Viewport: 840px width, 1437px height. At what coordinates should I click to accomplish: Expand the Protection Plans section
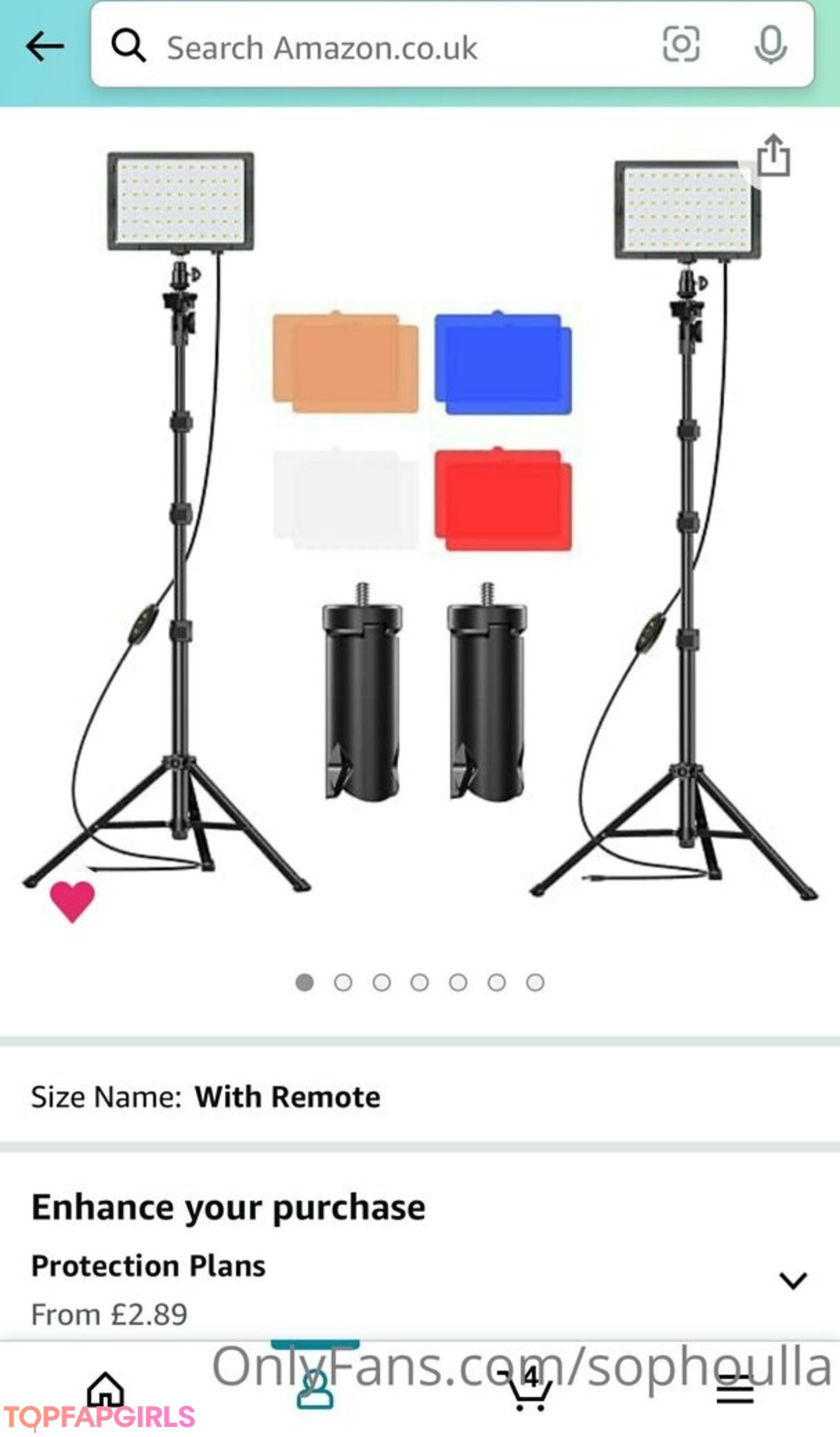click(x=793, y=1281)
